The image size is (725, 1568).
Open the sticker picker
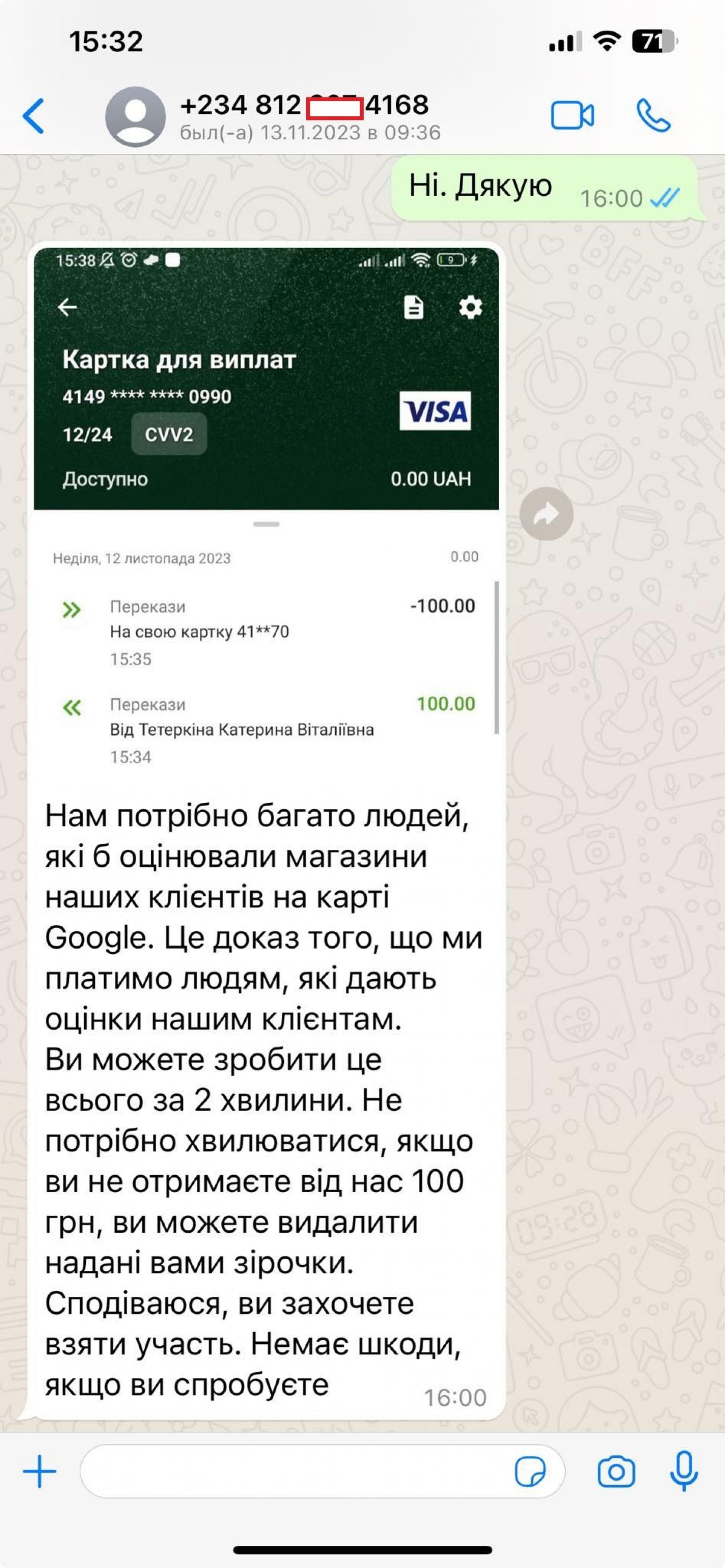pyautogui.click(x=530, y=1472)
